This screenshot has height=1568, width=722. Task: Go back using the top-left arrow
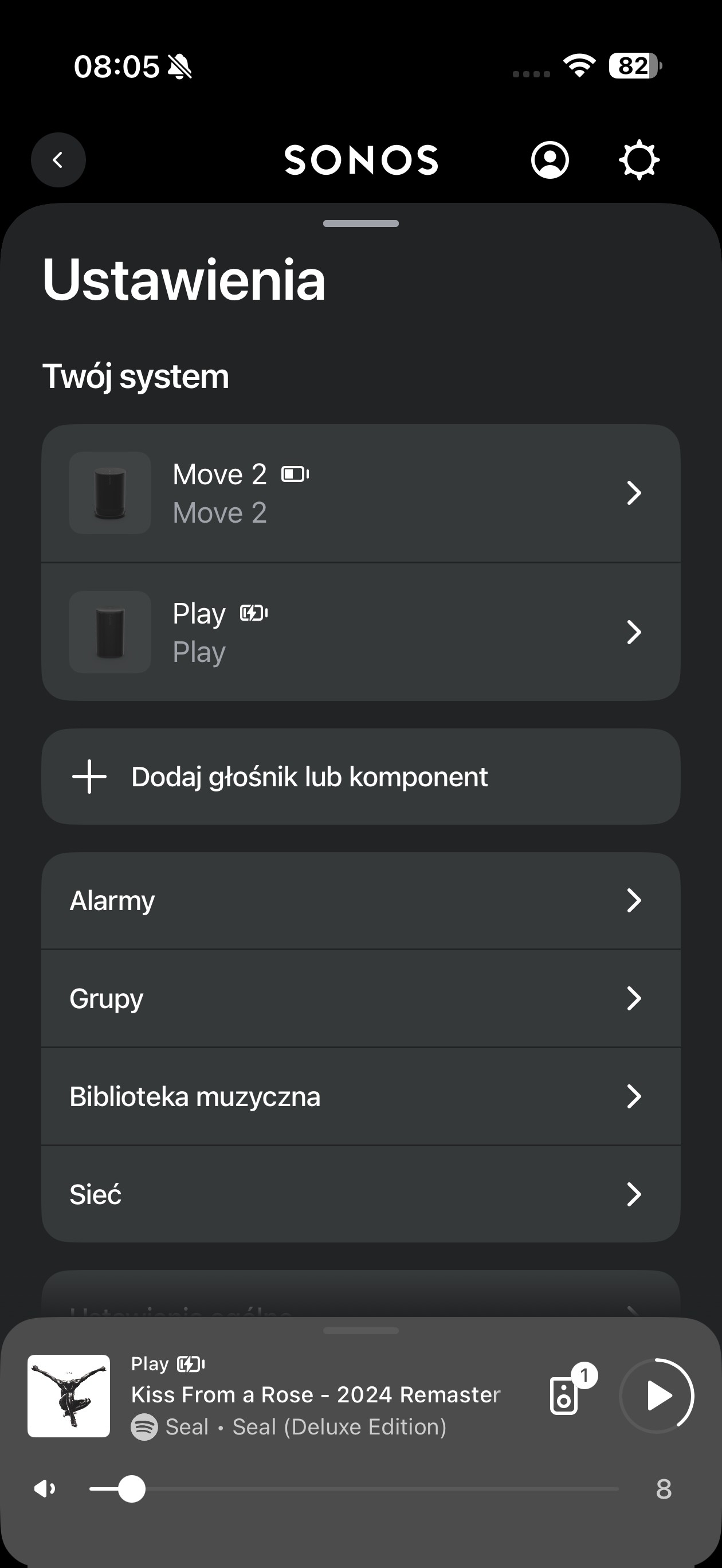[x=58, y=160]
